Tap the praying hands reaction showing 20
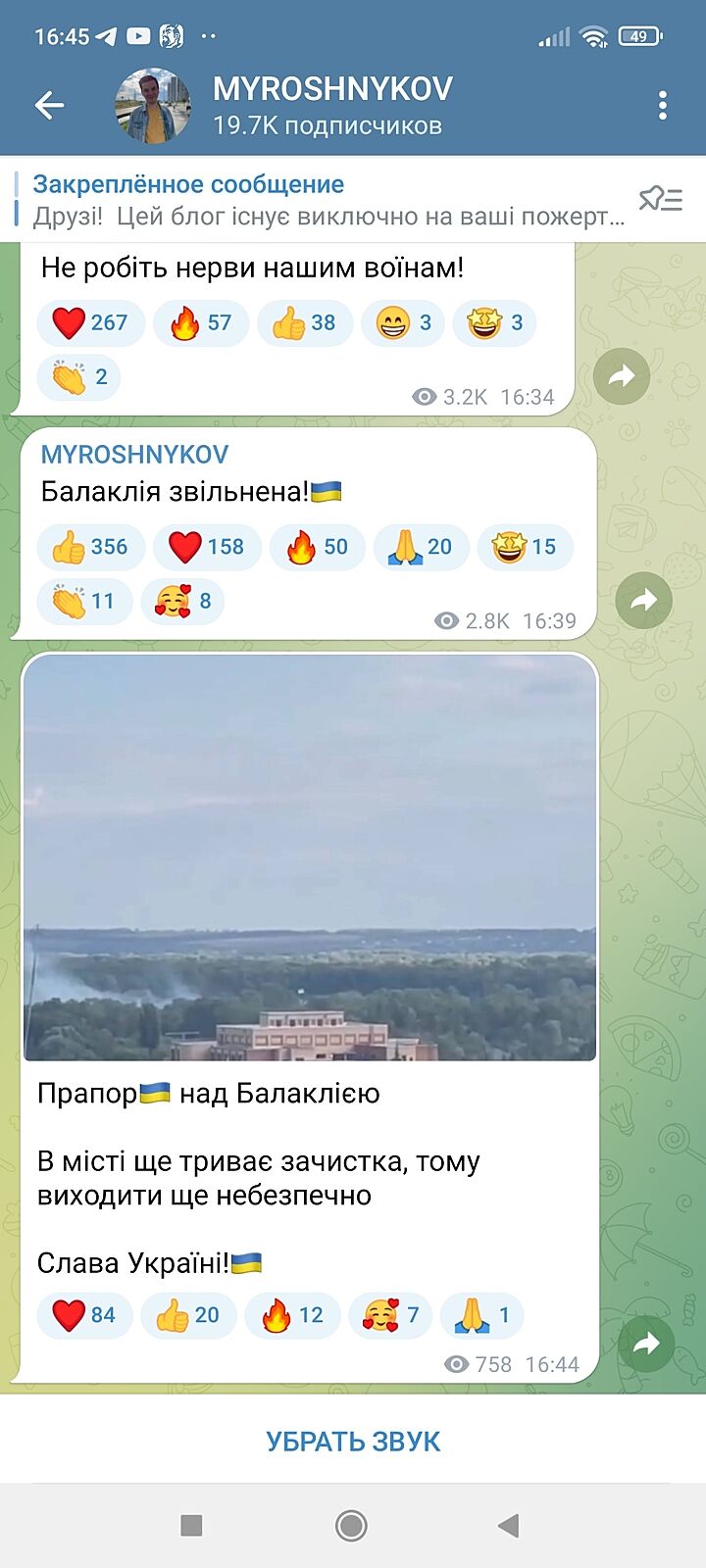 [422, 547]
